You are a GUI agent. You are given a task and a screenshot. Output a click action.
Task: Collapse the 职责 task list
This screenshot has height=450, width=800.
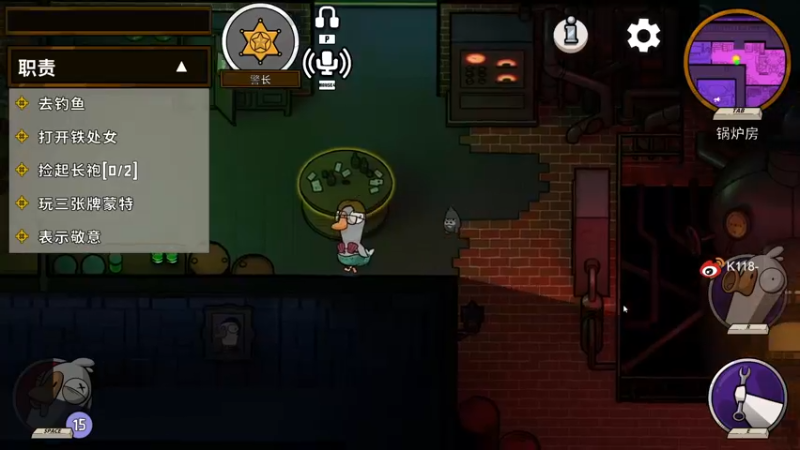[181, 67]
